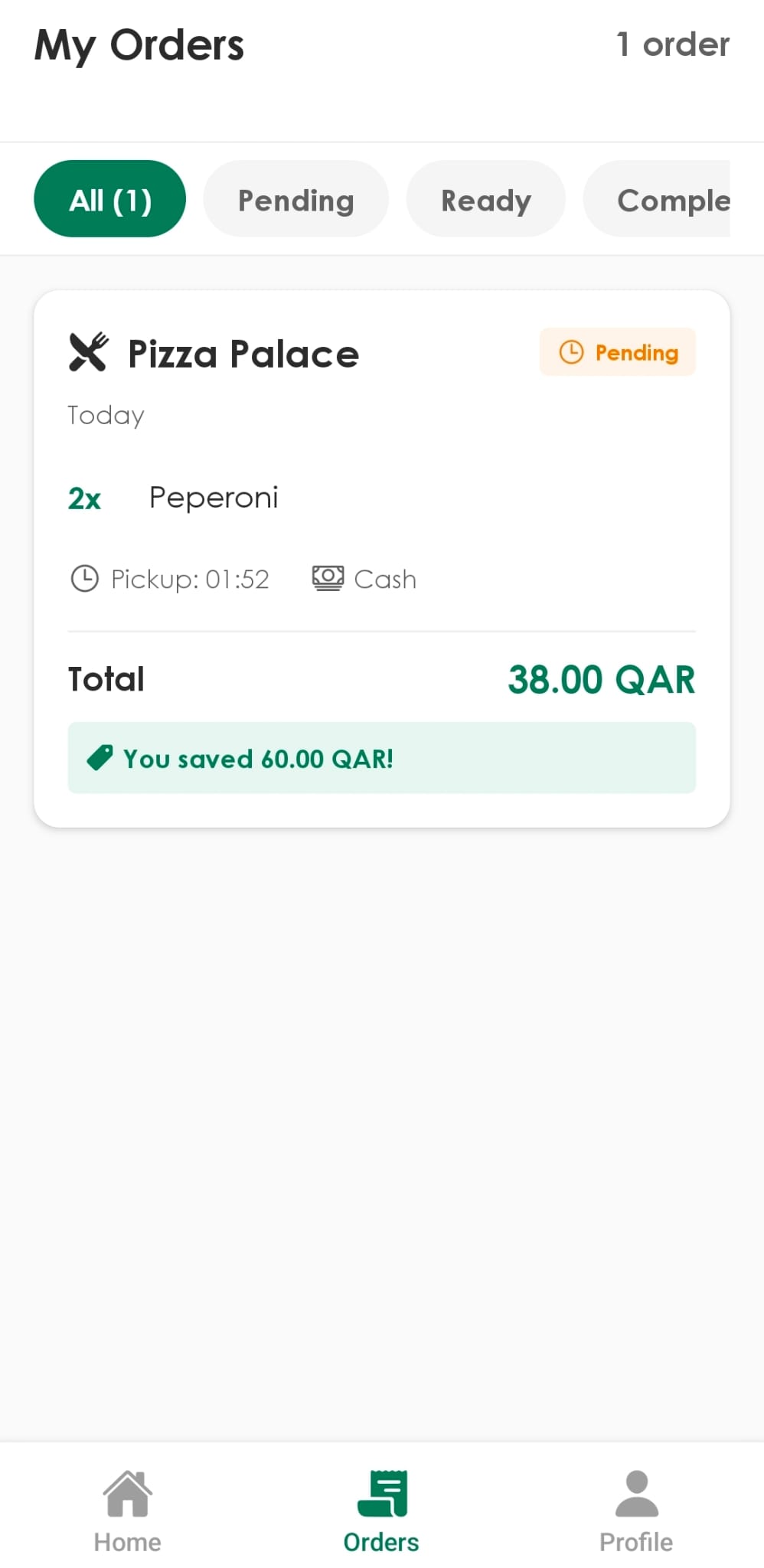The height and width of the screenshot is (1568, 764).
Task: Open the Profile tab
Action: click(x=636, y=1510)
